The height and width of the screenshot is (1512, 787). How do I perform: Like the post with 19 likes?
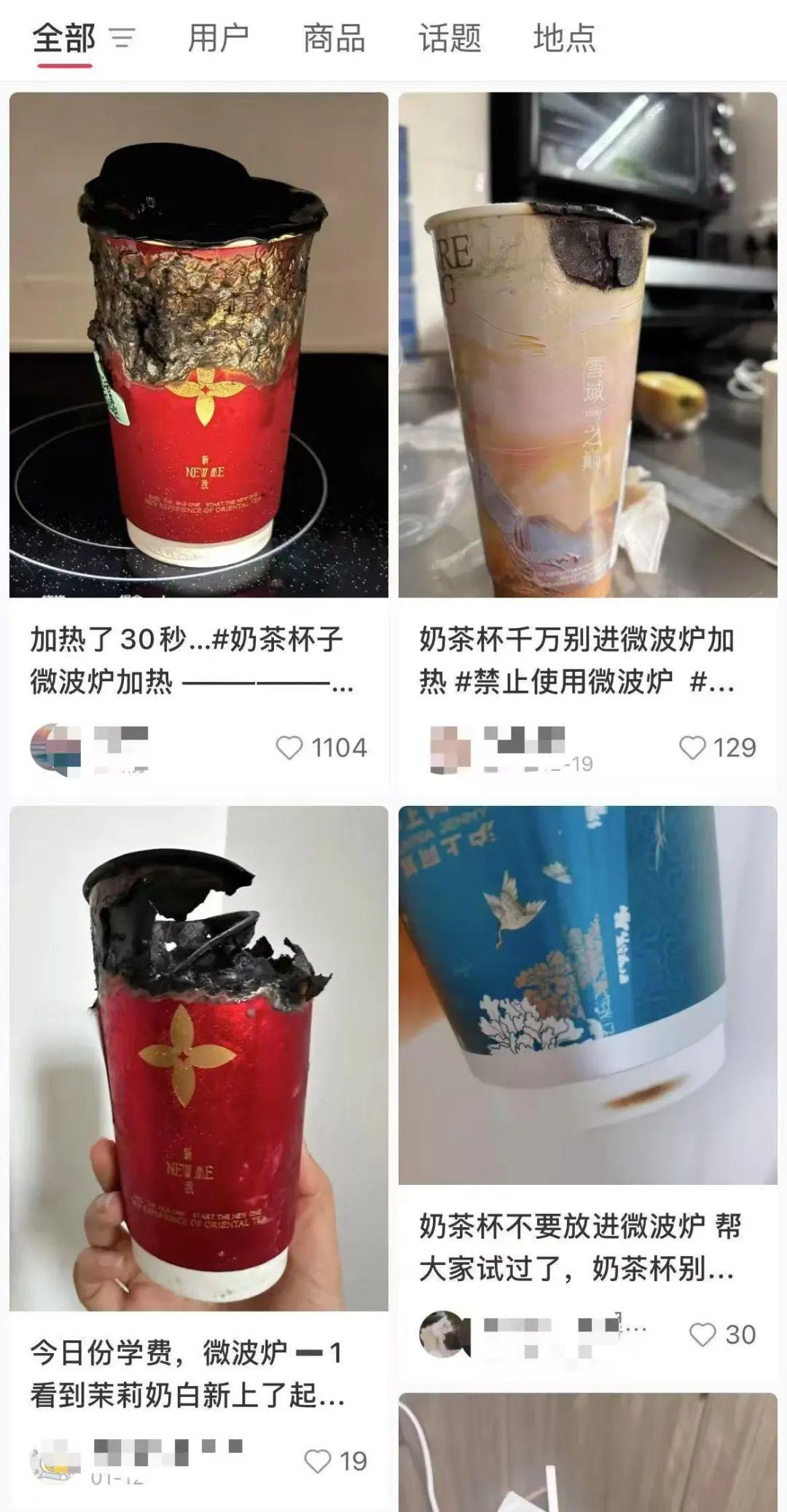click(317, 1461)
